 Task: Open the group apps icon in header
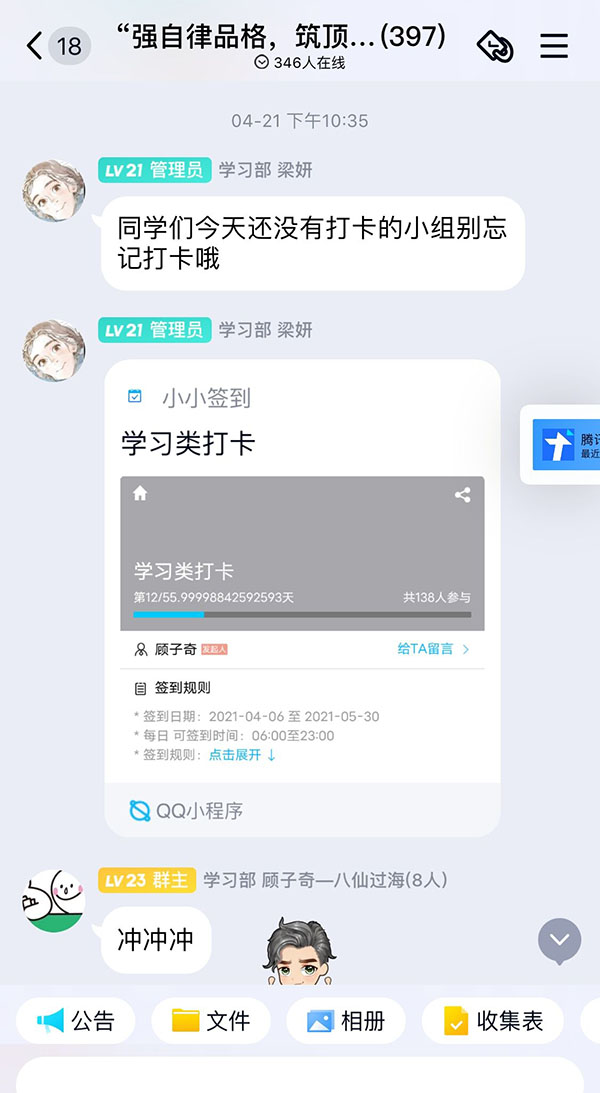(495, 45)
